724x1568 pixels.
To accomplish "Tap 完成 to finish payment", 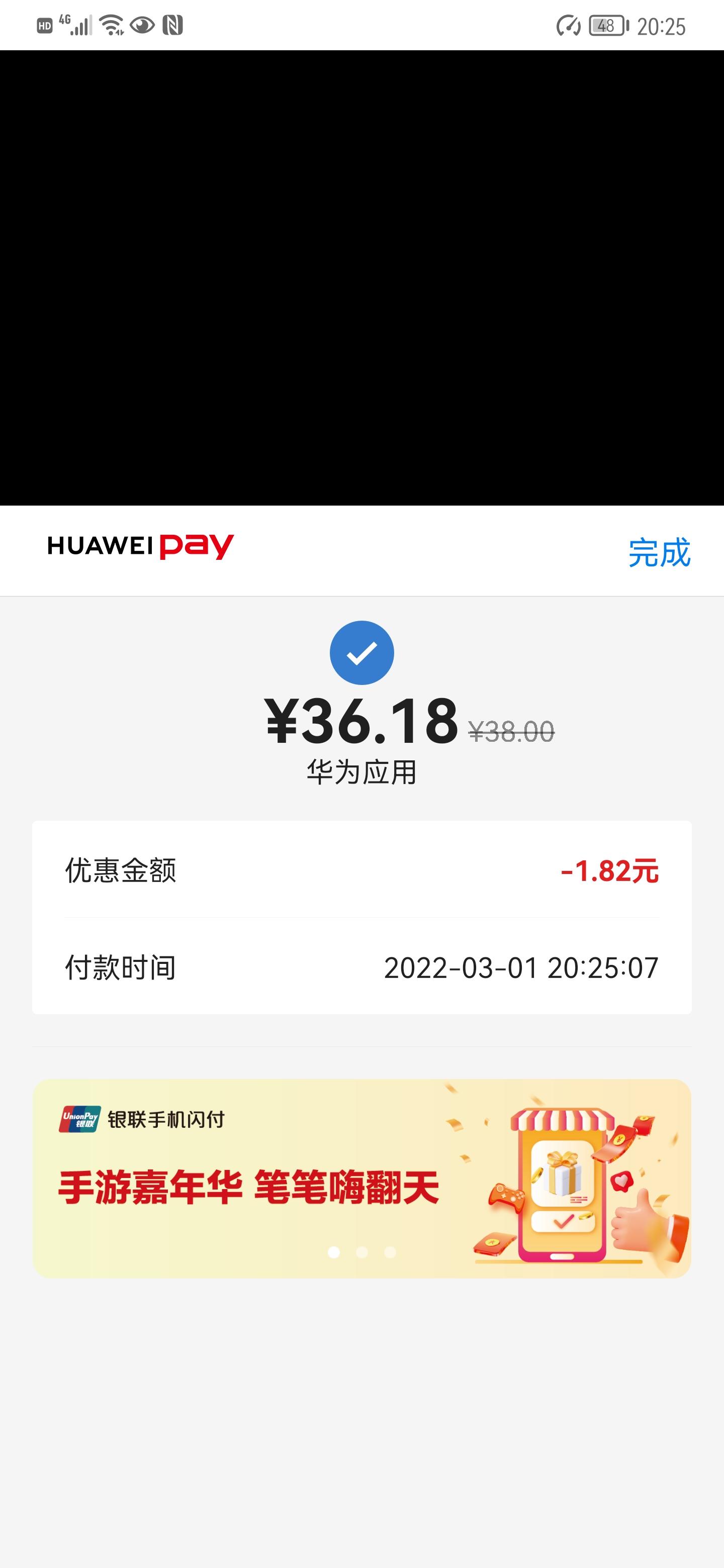I will 659,552.
